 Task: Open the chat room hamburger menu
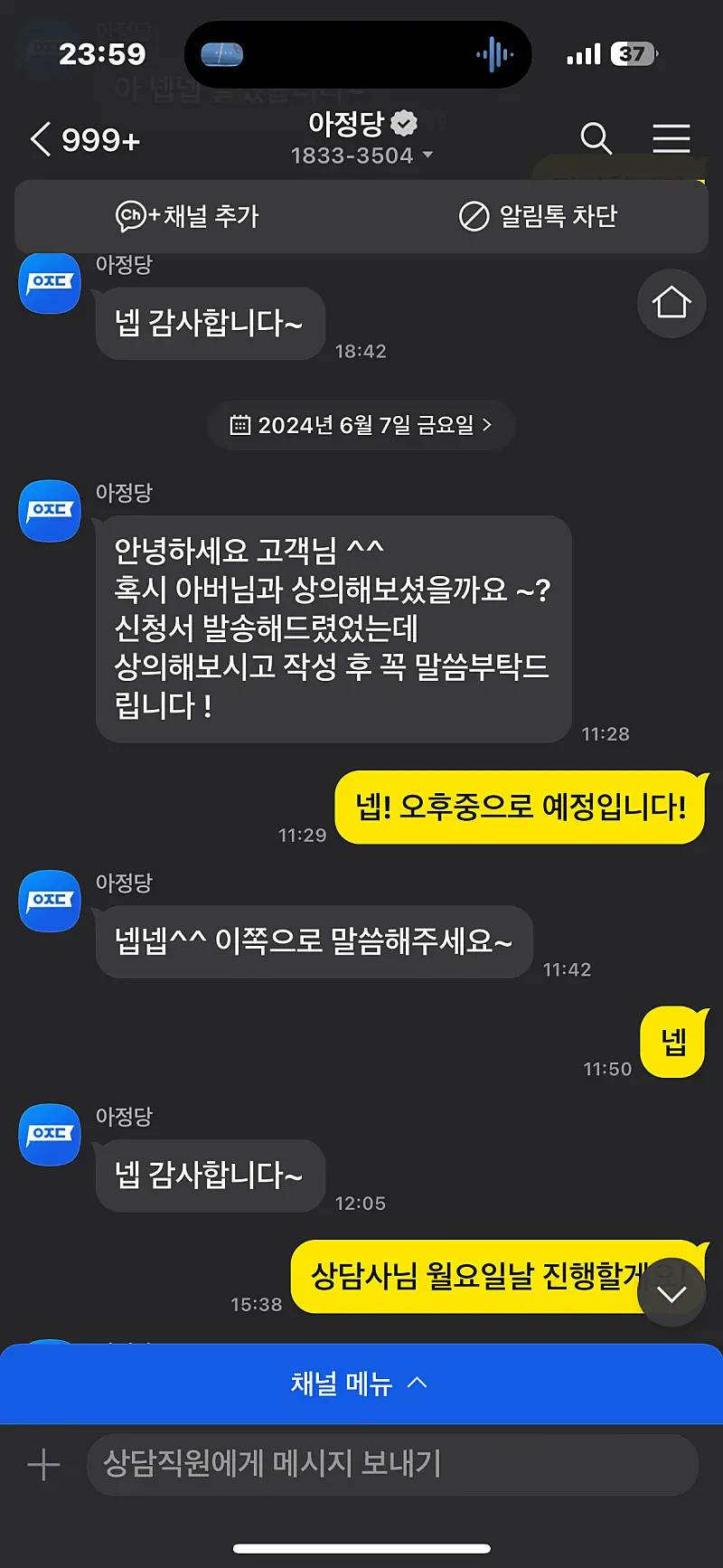(x=671, y=138)
